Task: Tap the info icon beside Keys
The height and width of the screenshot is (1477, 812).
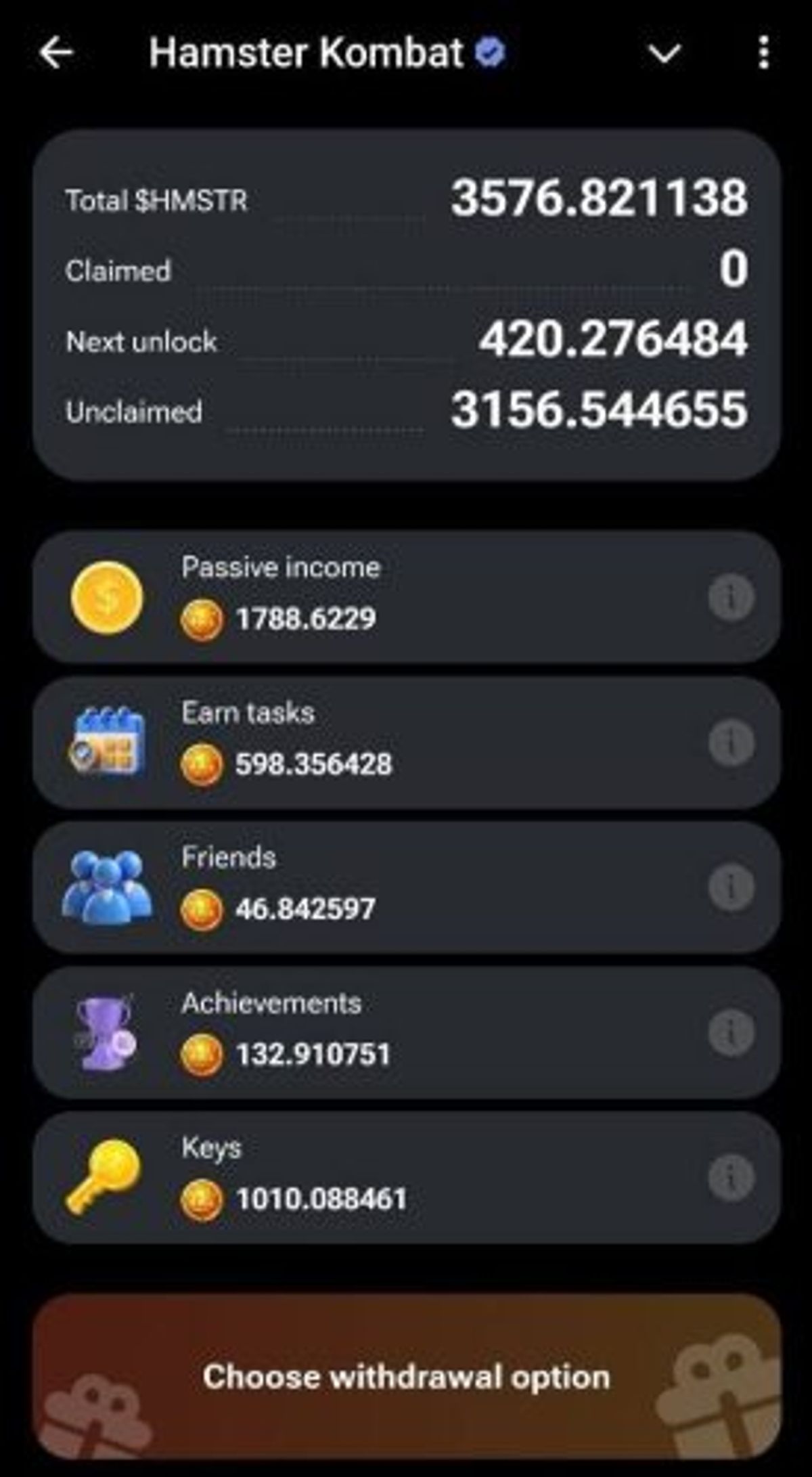Action: pos(731,1178)
